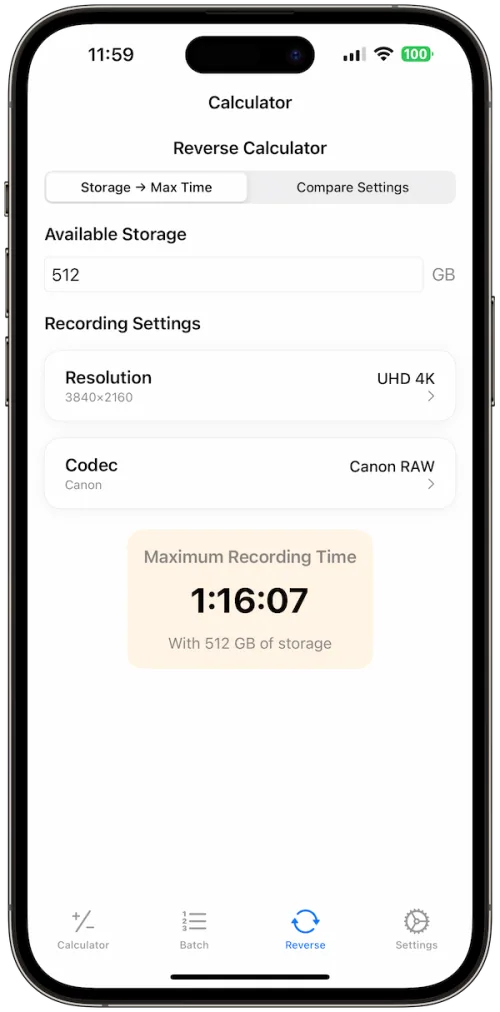Screen dimensions: 500x1012
Task: Select the Reverse tab
Action: (x=305, y=929)
